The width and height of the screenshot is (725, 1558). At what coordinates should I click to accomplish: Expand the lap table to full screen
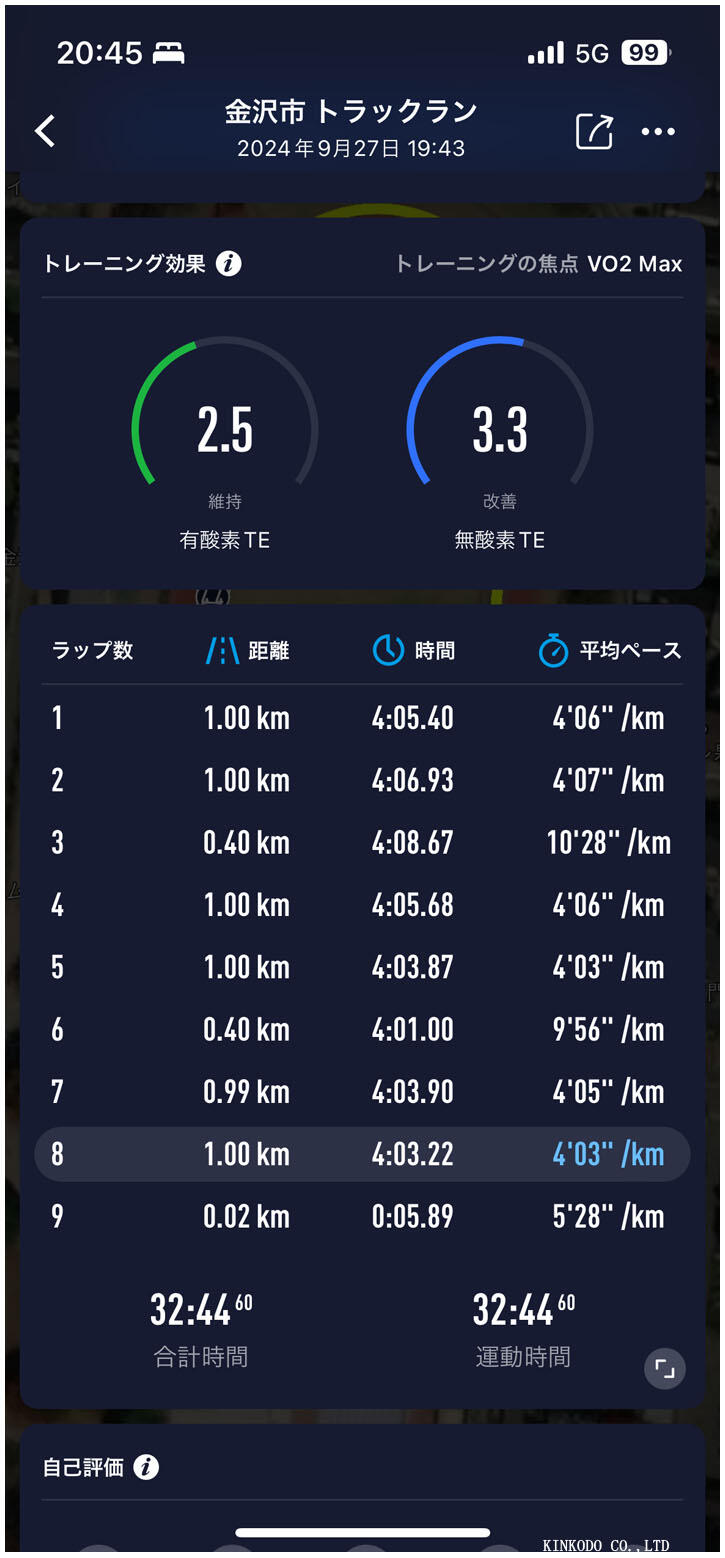click(x=665, y=1368)
